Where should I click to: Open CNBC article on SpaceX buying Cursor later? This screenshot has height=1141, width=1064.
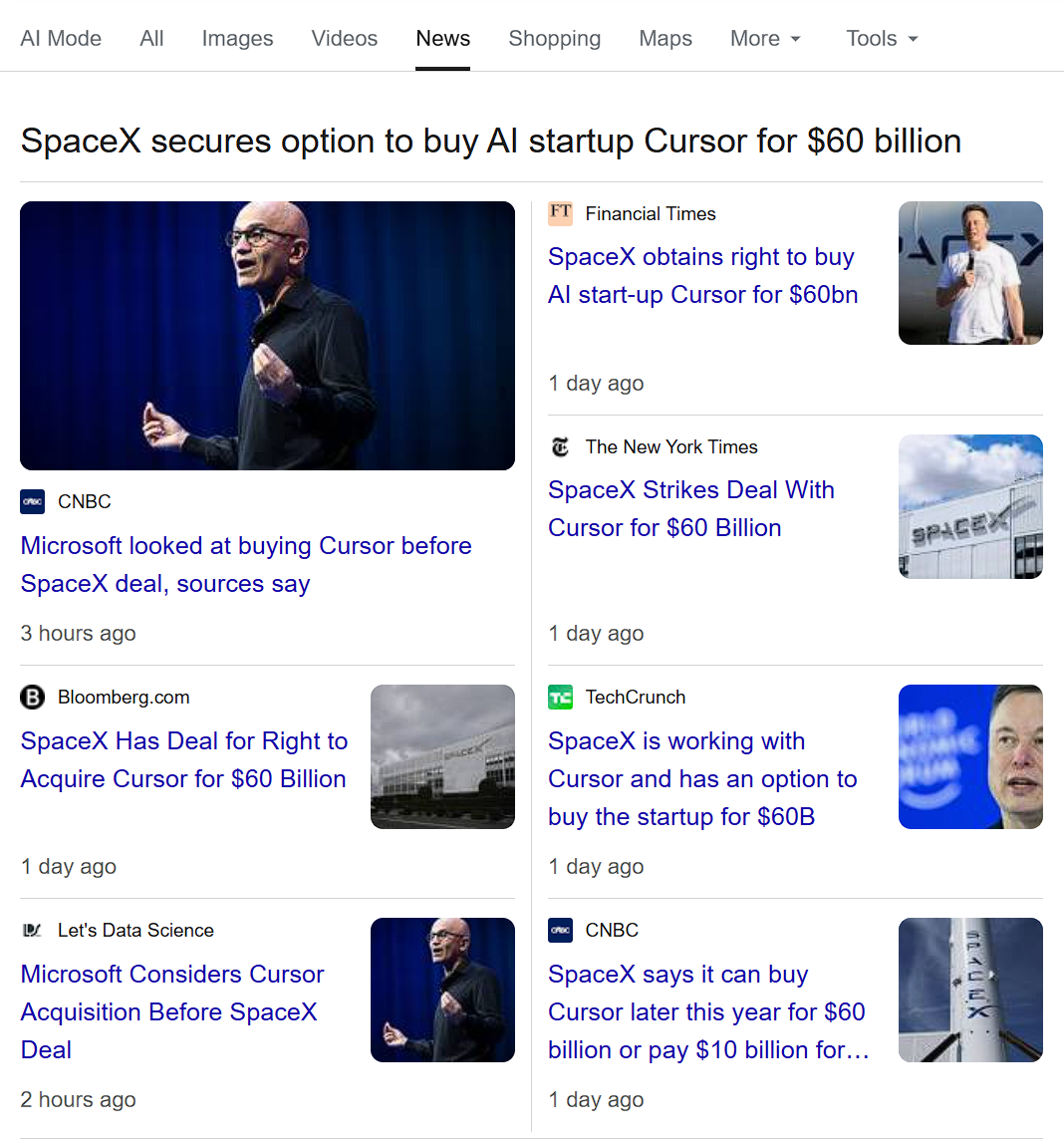click(x=707, y=1011)
